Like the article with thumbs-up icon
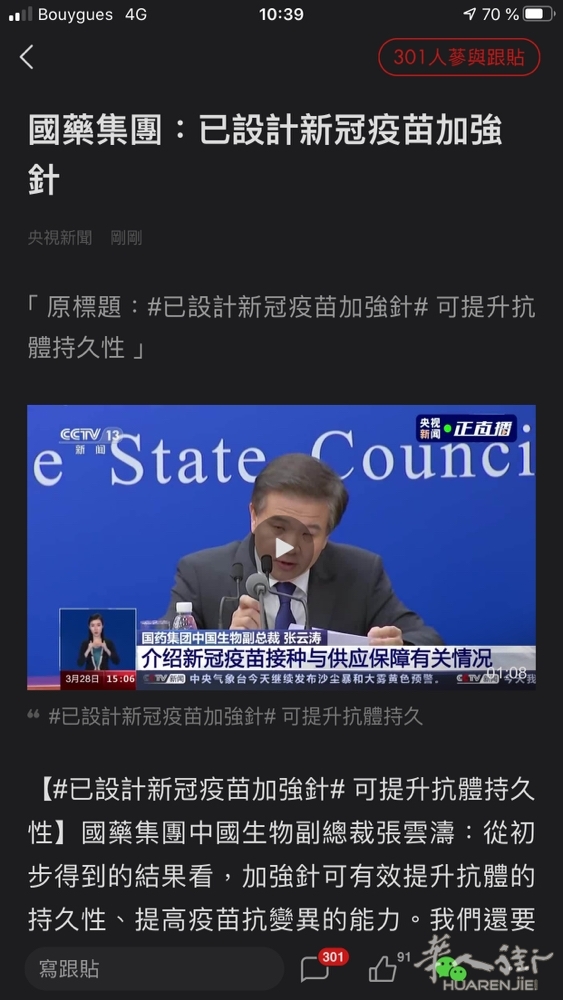This screenshot has width=563, height=1000. click(383, 969)
